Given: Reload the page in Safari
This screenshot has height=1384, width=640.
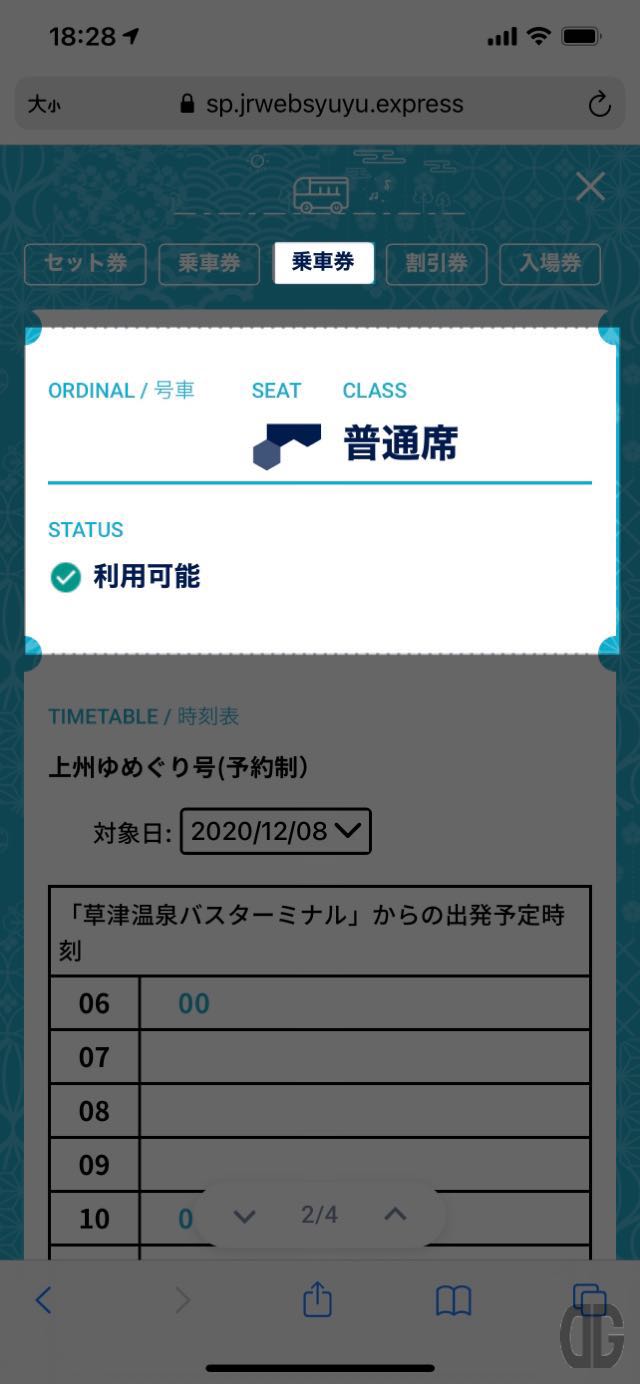Looking at the screenshot, I should coord(599,104).
